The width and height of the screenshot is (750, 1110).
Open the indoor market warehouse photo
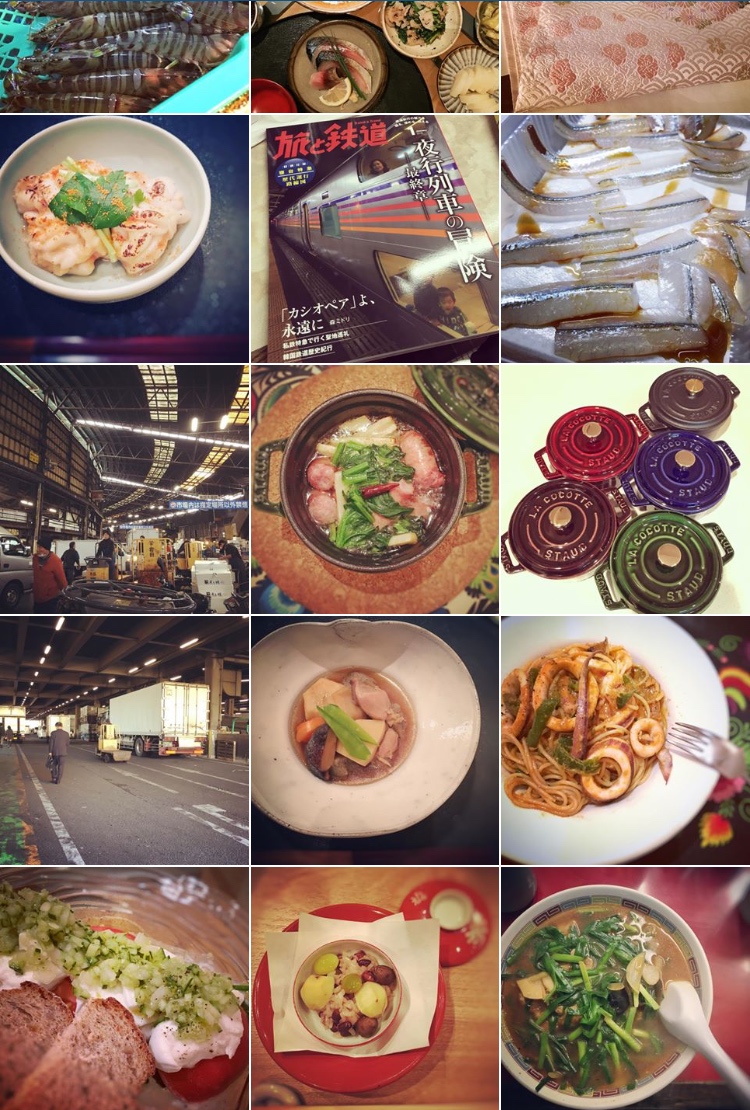pyautogui.click(x=124, y=489)
